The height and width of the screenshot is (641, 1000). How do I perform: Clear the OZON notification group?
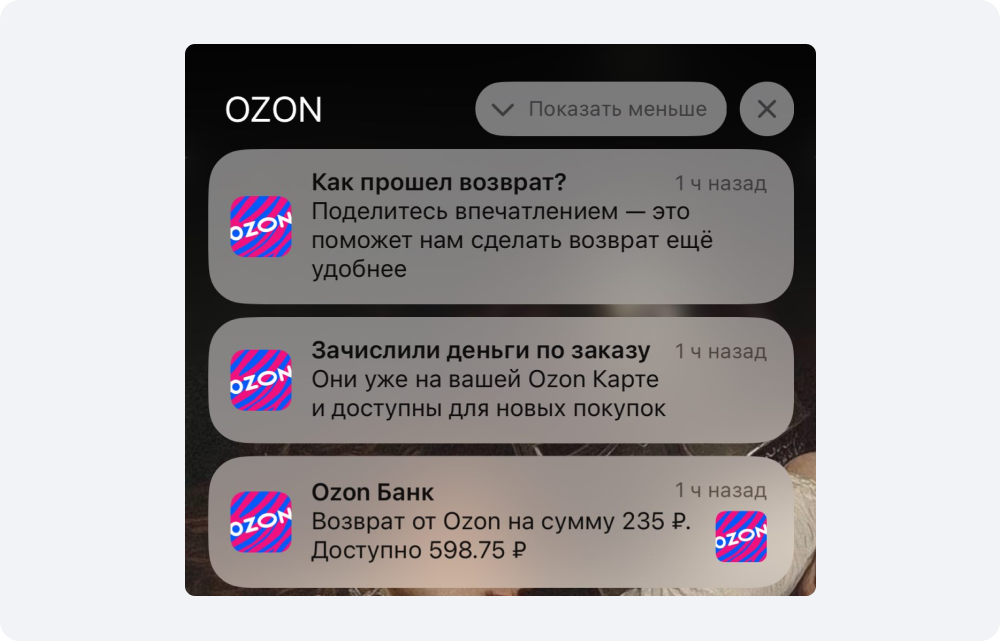767,109
